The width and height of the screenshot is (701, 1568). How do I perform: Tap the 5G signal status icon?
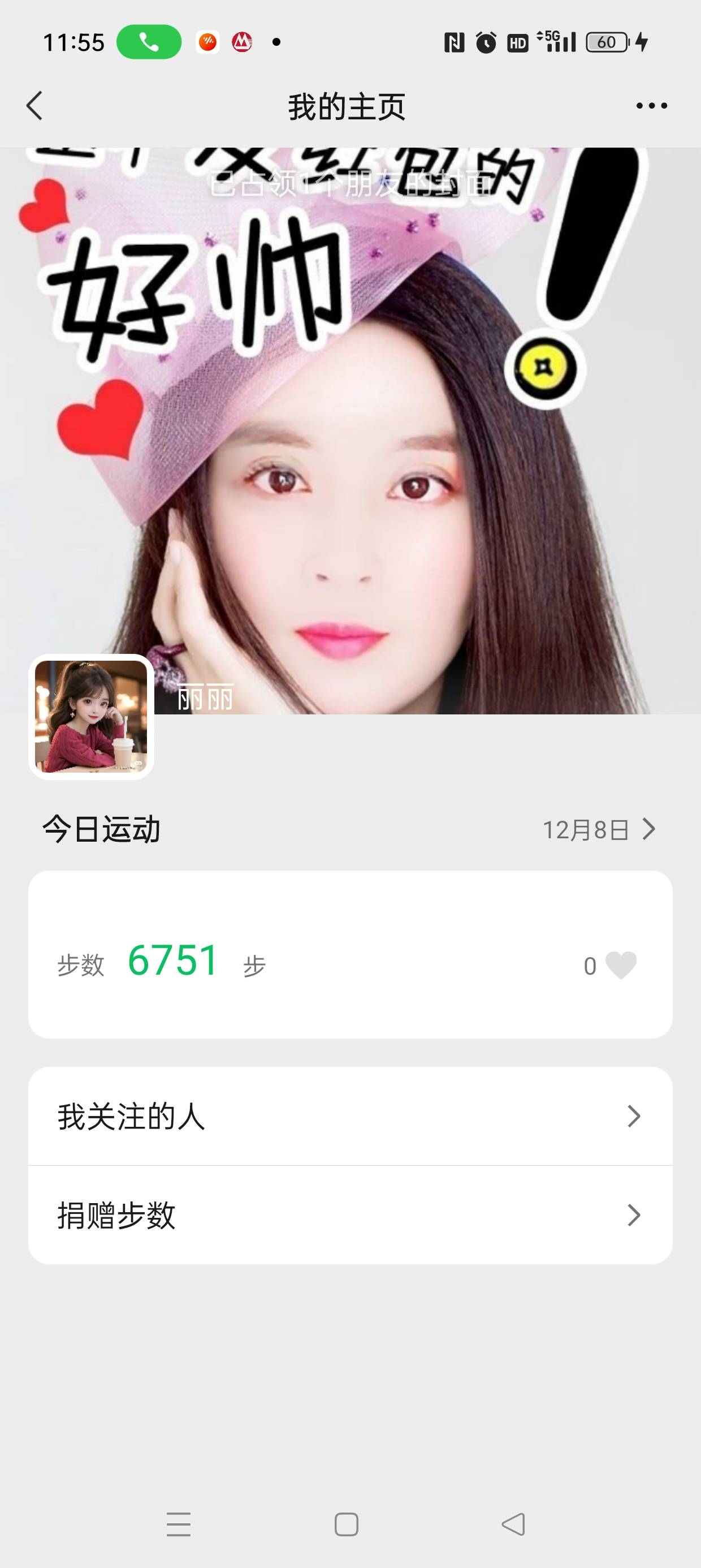tap(556, 41)
